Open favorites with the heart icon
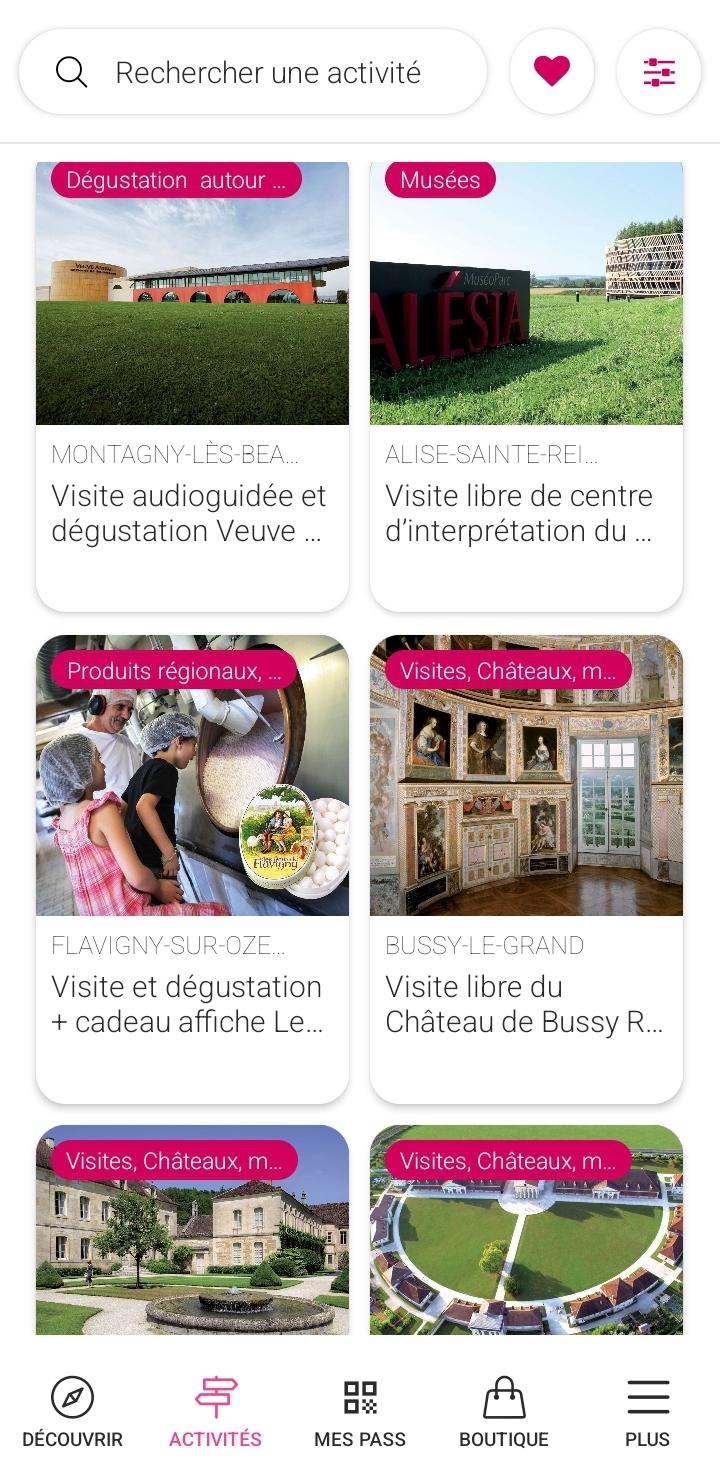The width and height of the screenshot is (720, 1466). 552,72
